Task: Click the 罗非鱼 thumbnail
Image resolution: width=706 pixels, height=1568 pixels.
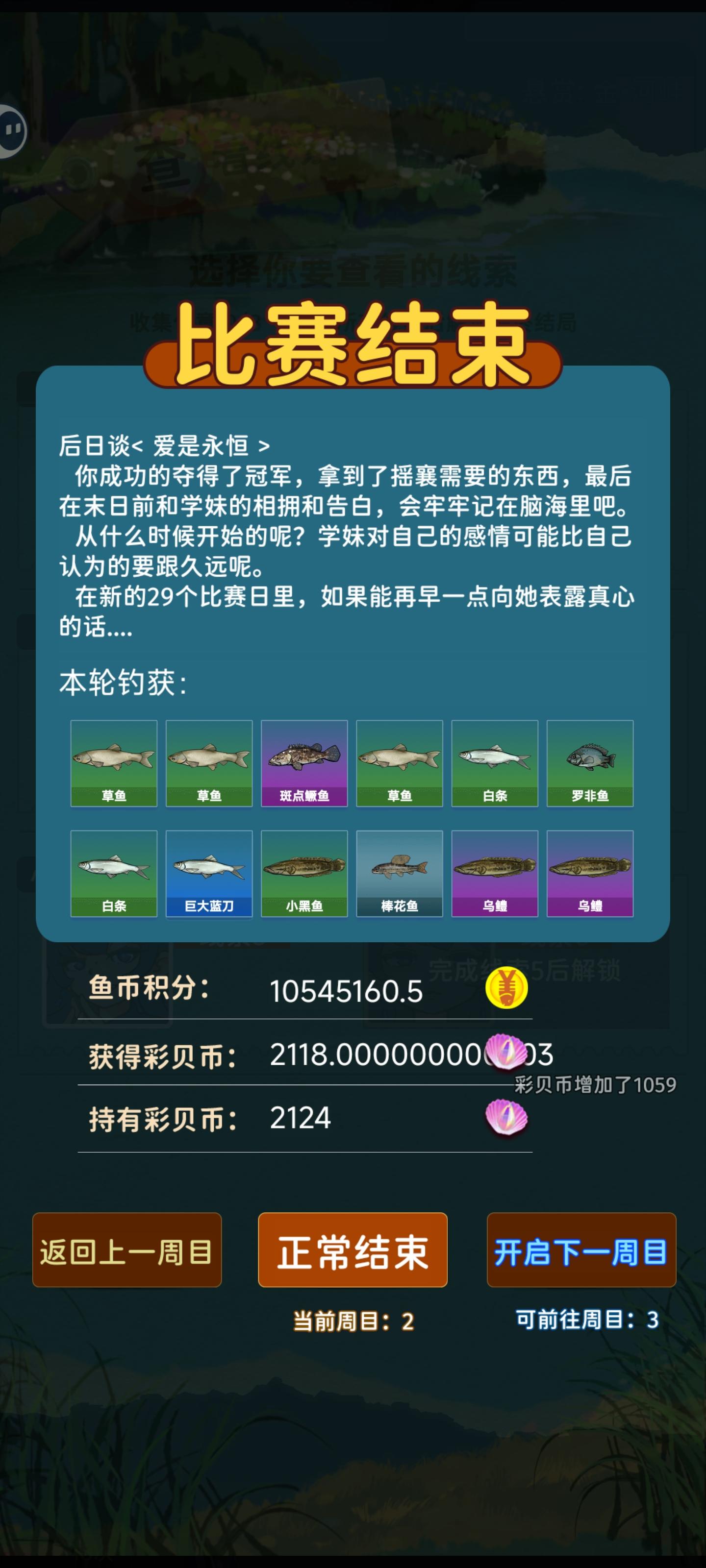Action: [x=590, y=762]
